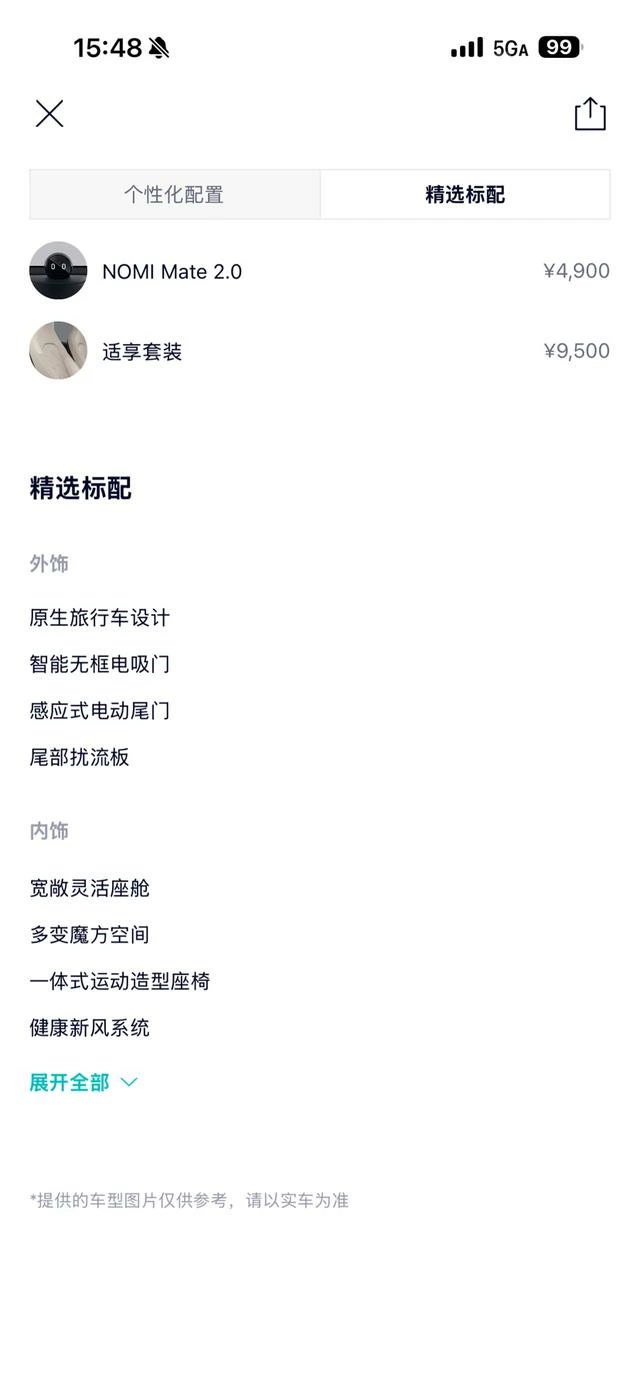
Task: Expand all with 展开全部
Action: tap(83, 1082)
